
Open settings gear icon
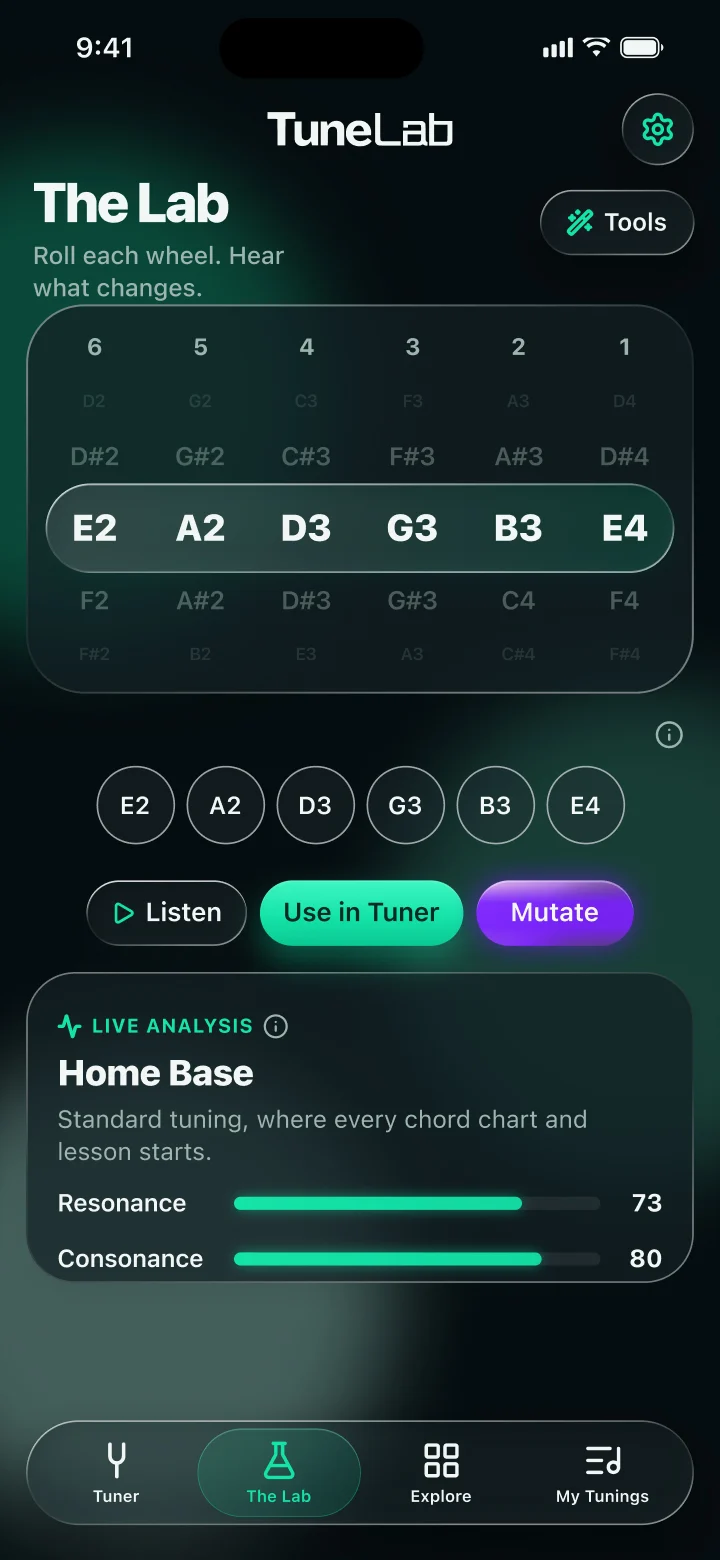[x=657, y=129]
